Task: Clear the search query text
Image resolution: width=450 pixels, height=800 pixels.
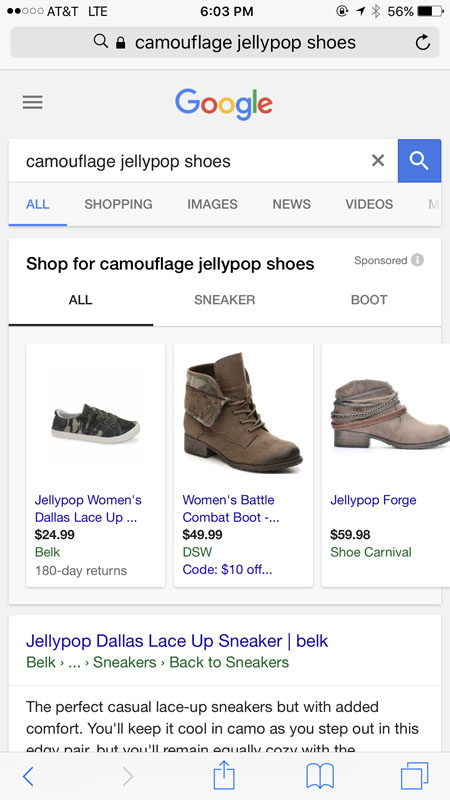Action: [x=378, y=161]
